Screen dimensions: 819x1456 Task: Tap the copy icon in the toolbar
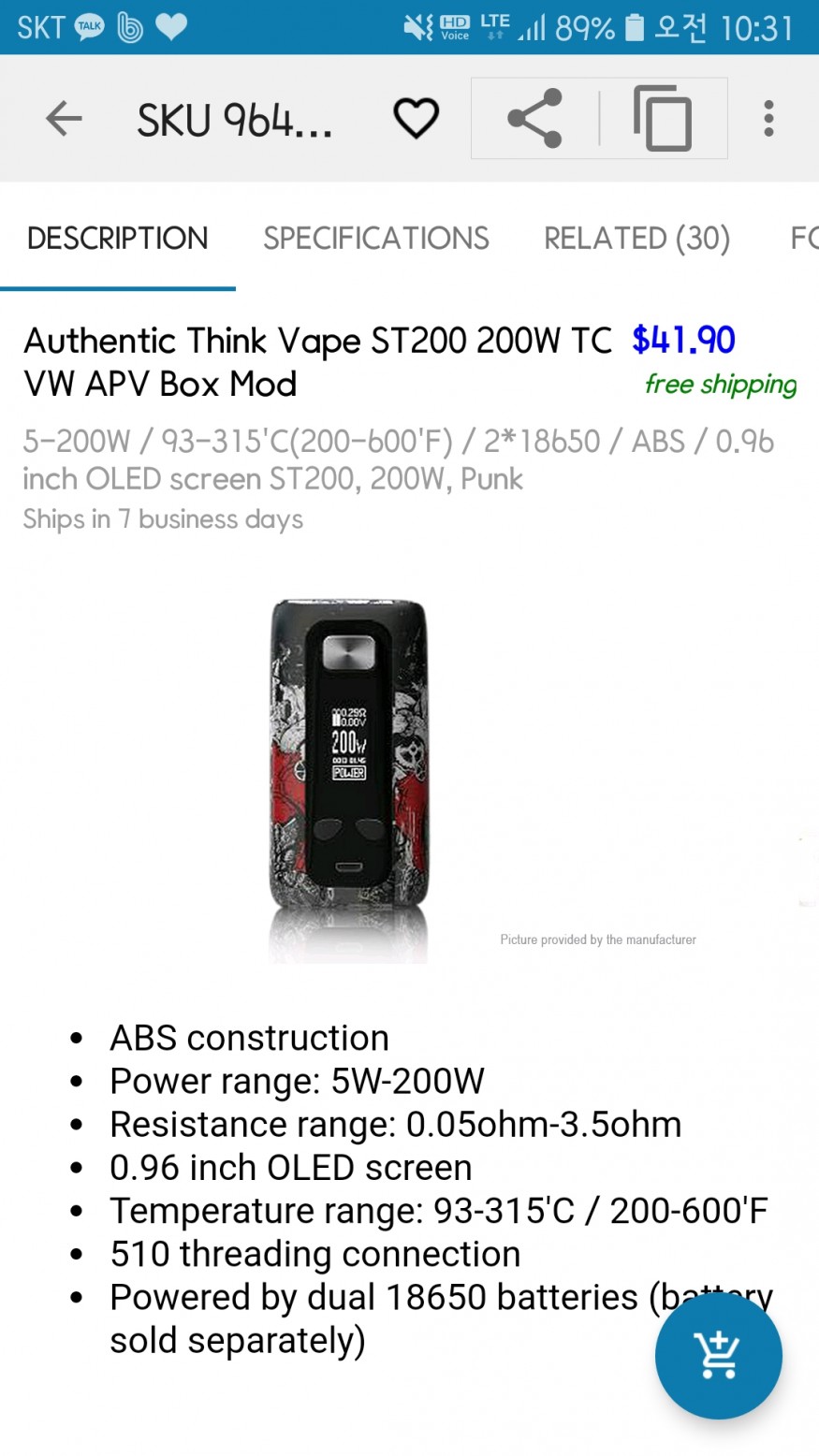pyautogui.click(x=663, y=119)
